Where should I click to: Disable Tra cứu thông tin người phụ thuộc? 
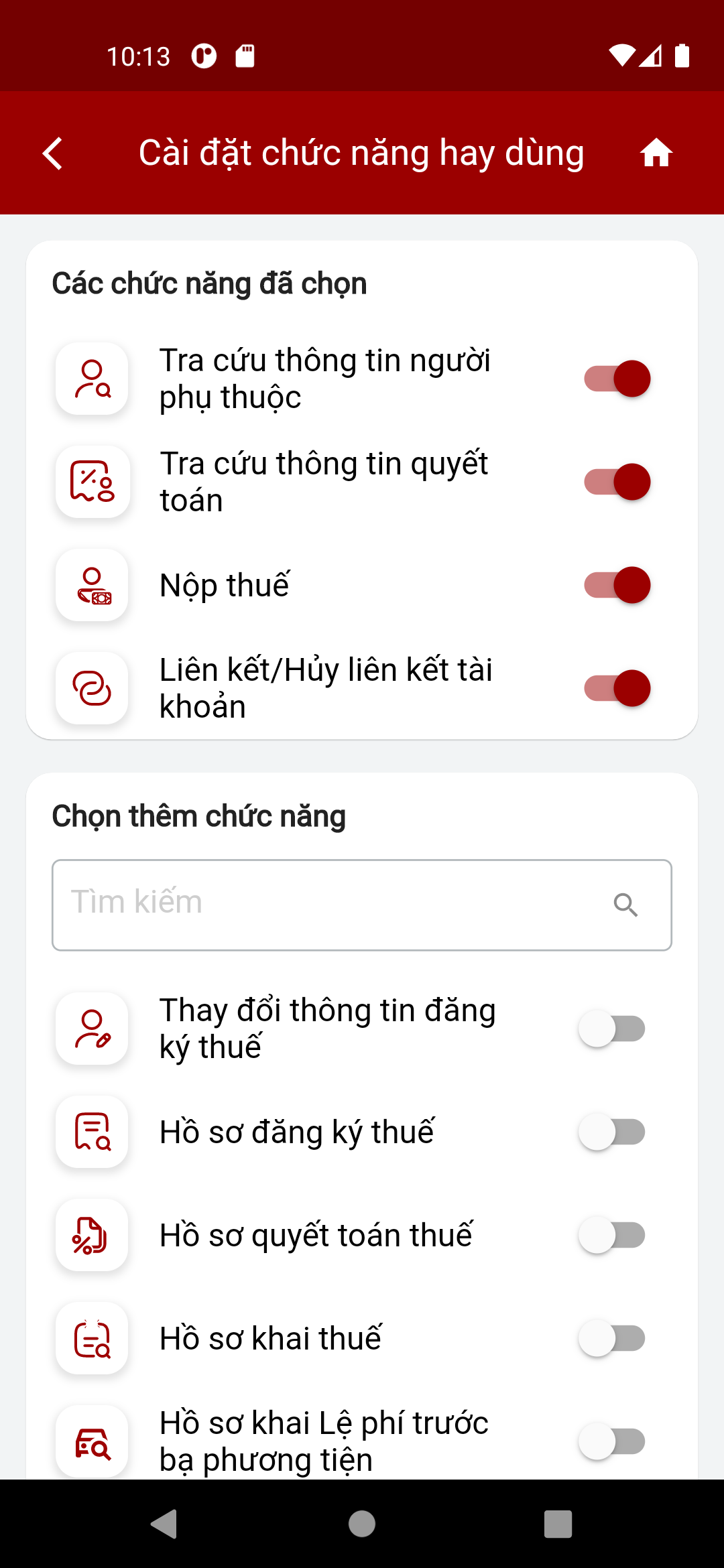[617, 379]
